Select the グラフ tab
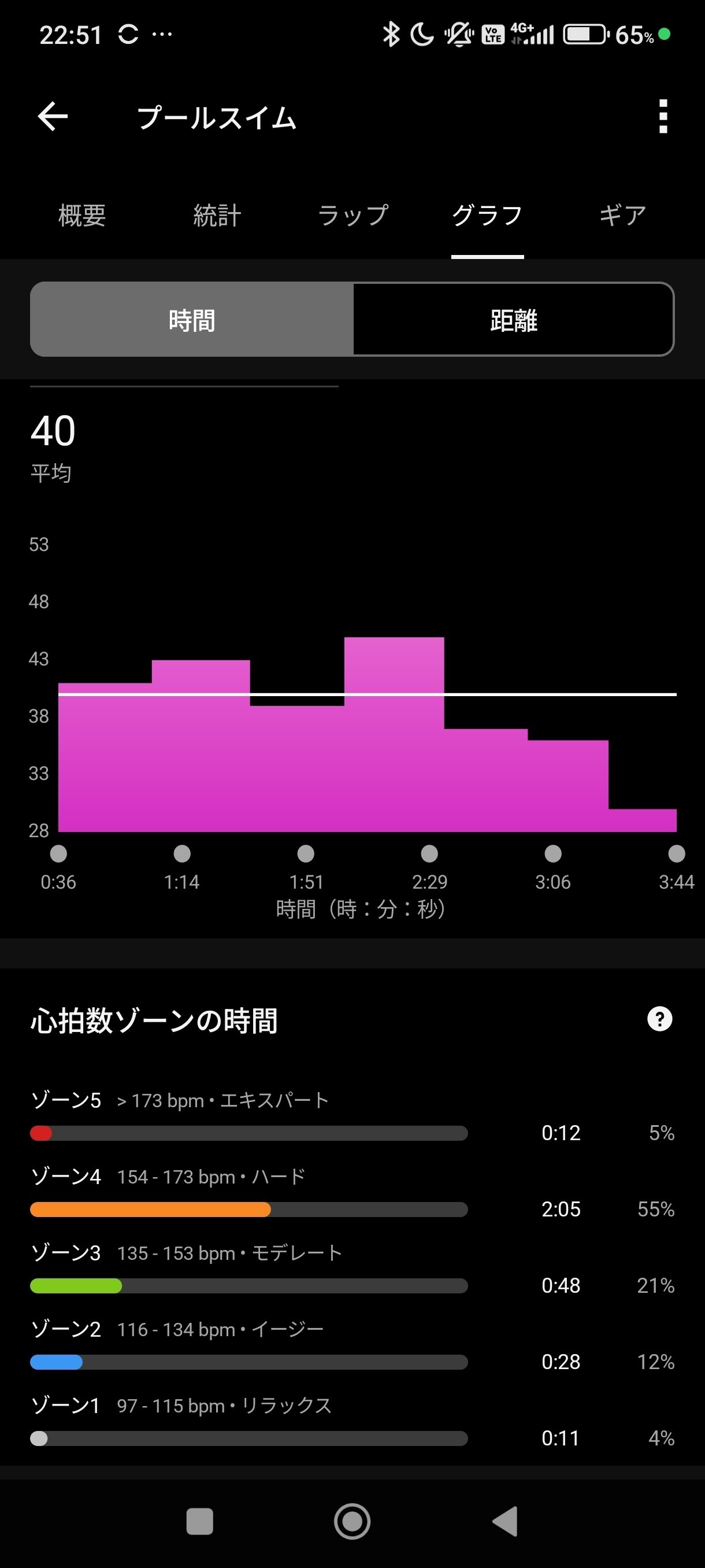Image resolution: width=705 pixels, height=1568 pixels. (487, 216)
